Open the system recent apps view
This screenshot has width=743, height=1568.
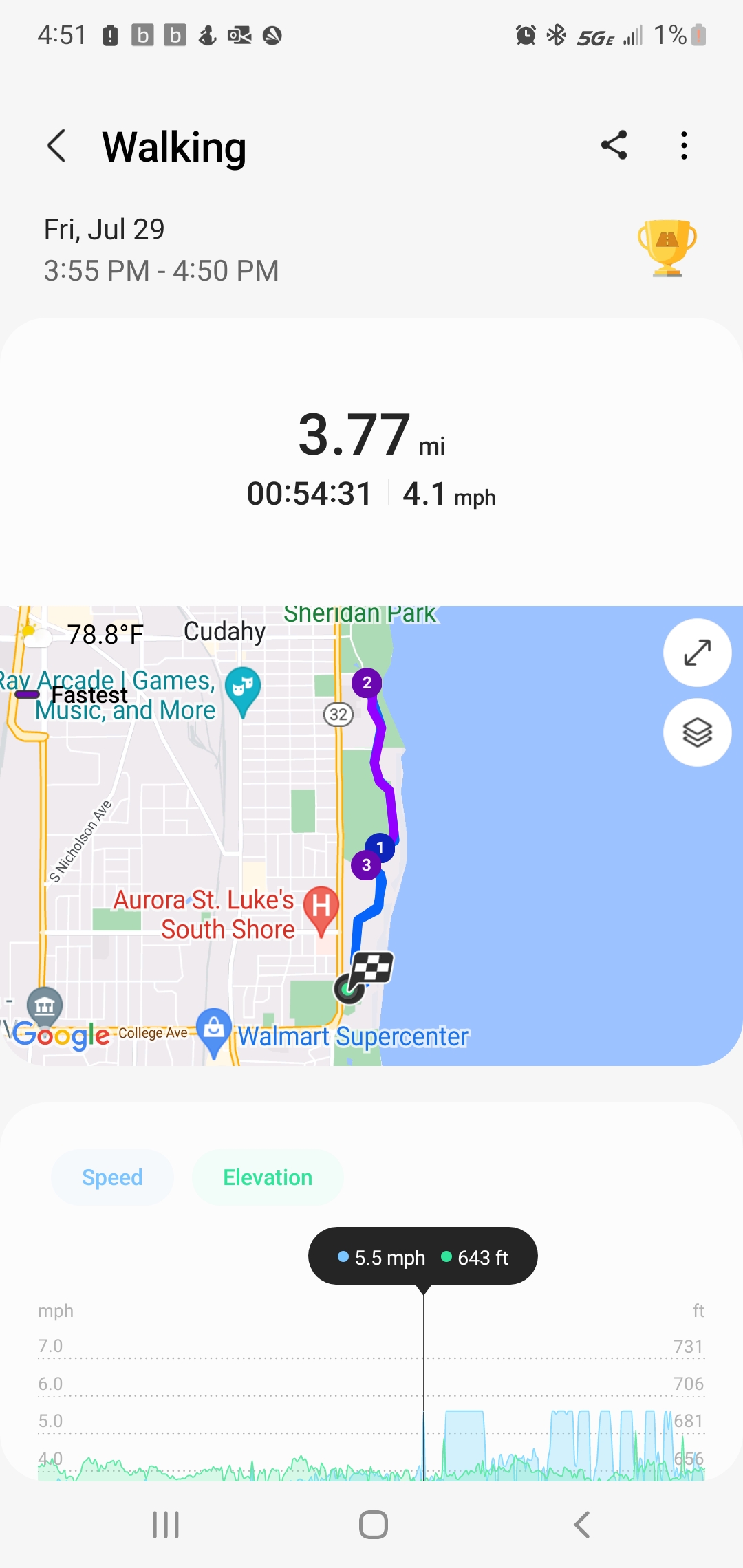pyautogui.click(x=166, y=1525)
